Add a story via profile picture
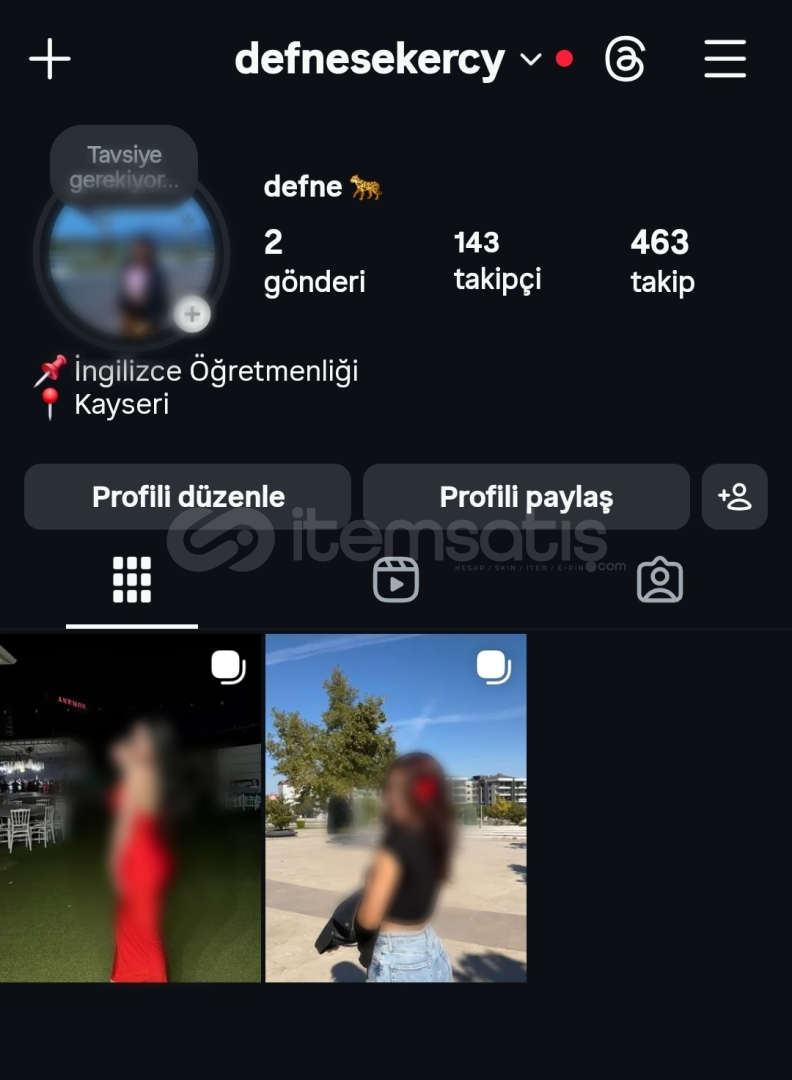The height and width of the screenshot is (1080, 792). click(192, 315)
